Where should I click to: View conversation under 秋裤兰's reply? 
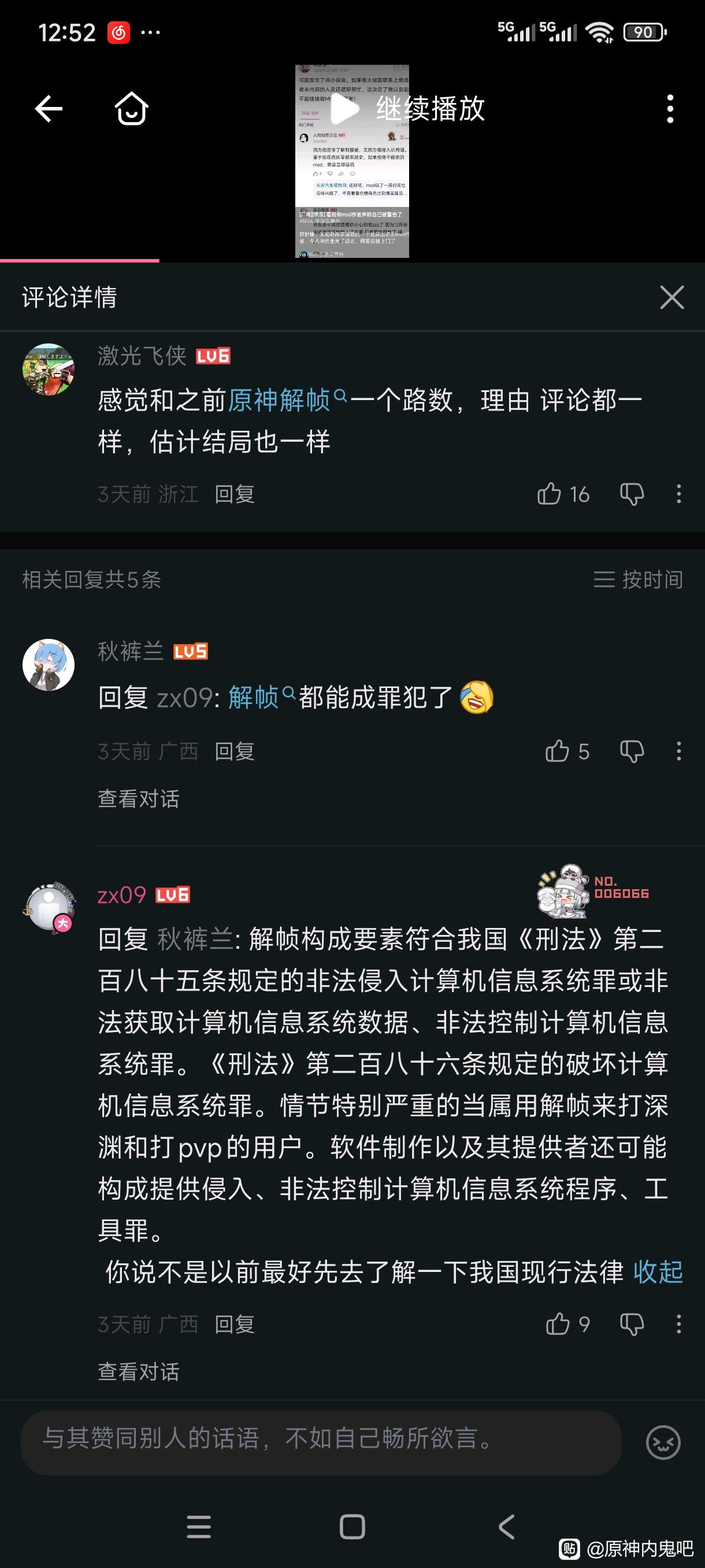click(x=139, y=798)
